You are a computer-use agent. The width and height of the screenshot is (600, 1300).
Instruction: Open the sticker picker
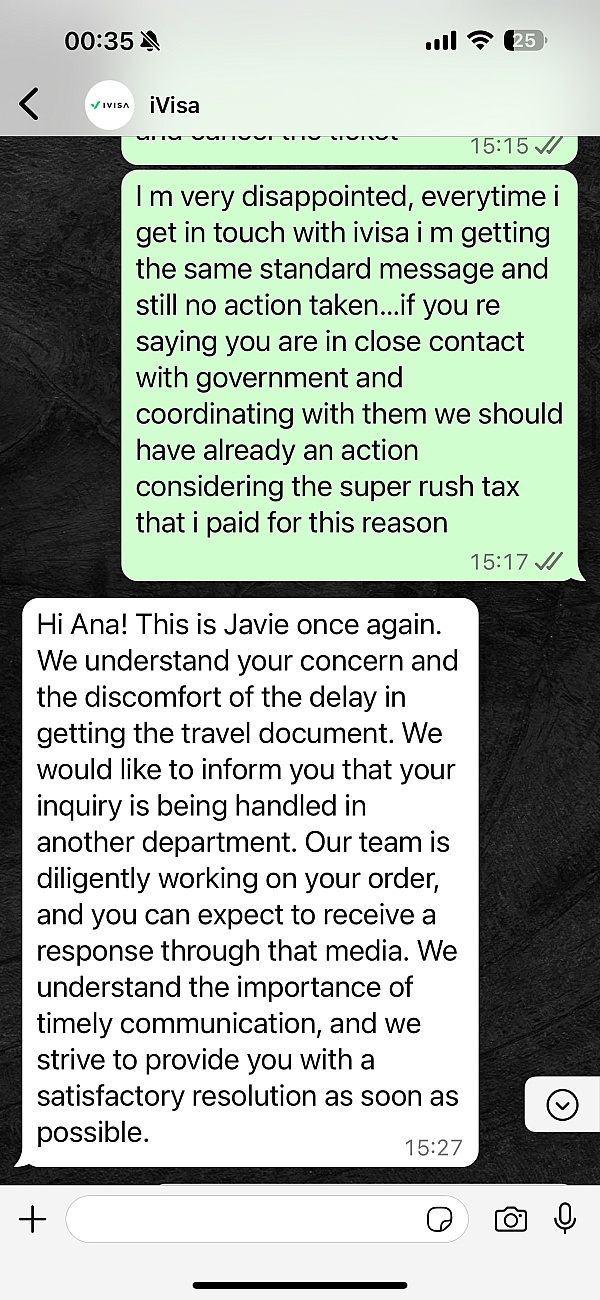(440, 1219)
